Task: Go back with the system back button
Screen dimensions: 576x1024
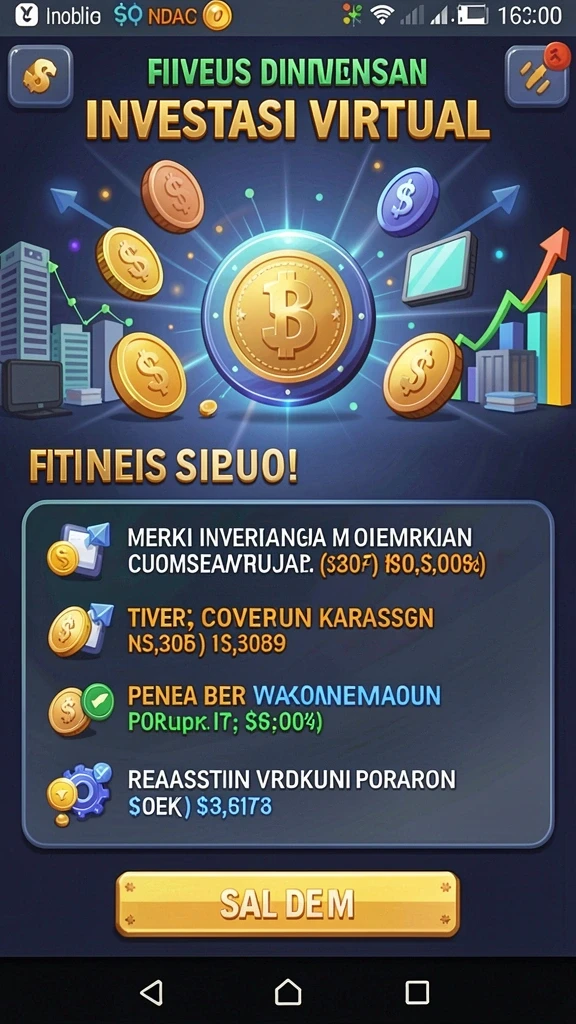Action: pyautogui.click(x=152, y=992)
